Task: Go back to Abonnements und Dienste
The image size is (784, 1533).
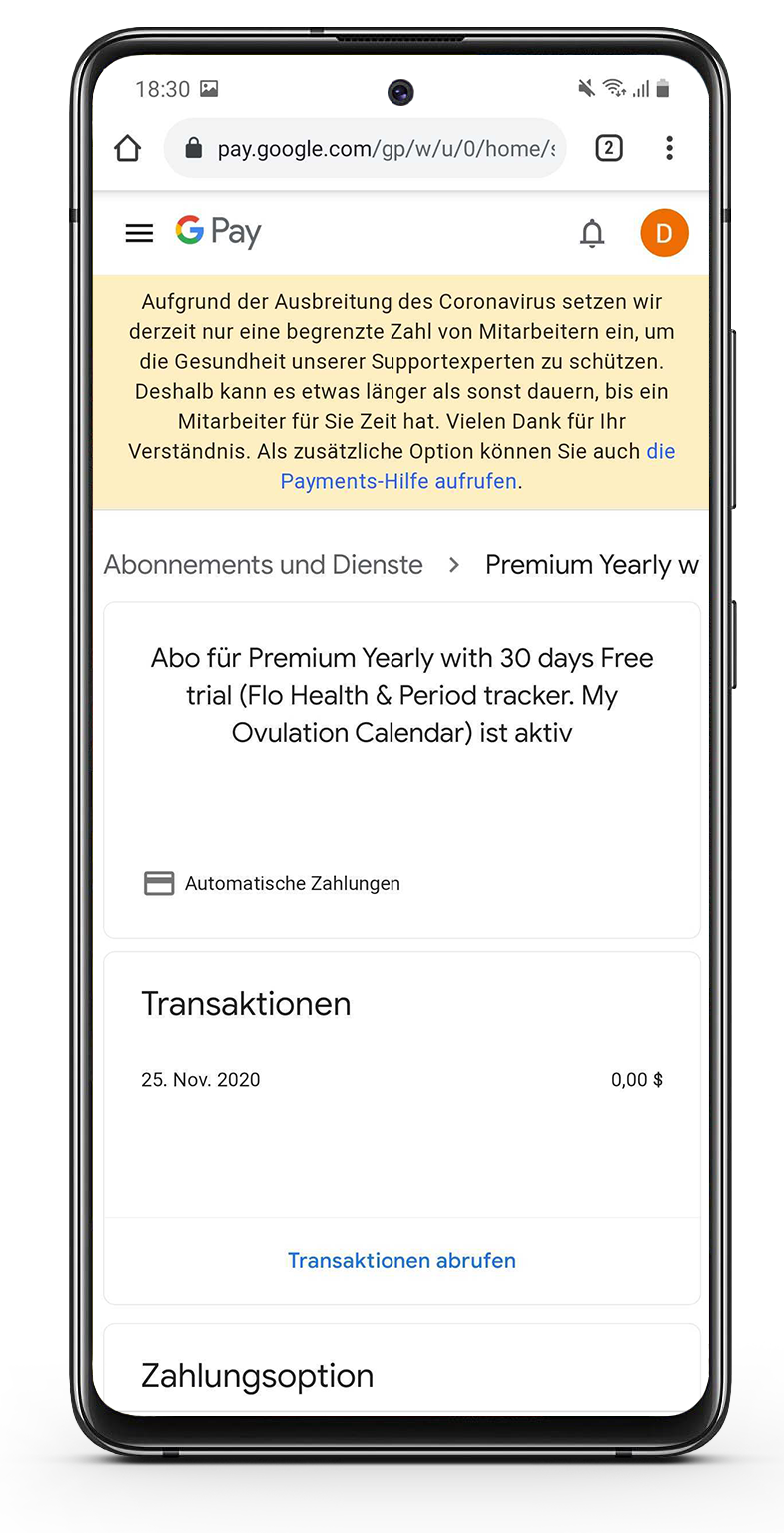Action: (263, 565)
